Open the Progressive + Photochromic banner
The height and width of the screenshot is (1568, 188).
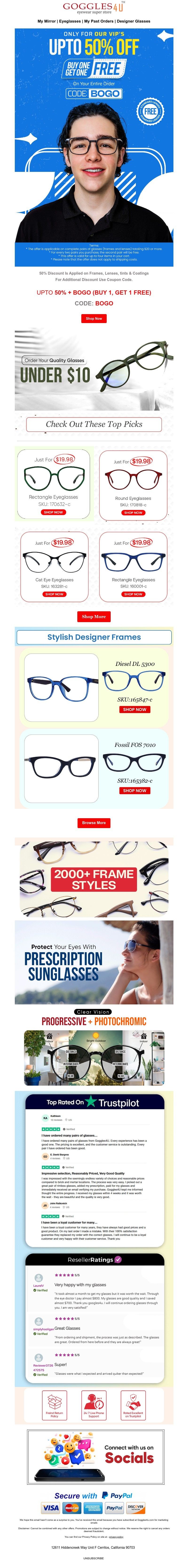click(x=94, y=1047)
